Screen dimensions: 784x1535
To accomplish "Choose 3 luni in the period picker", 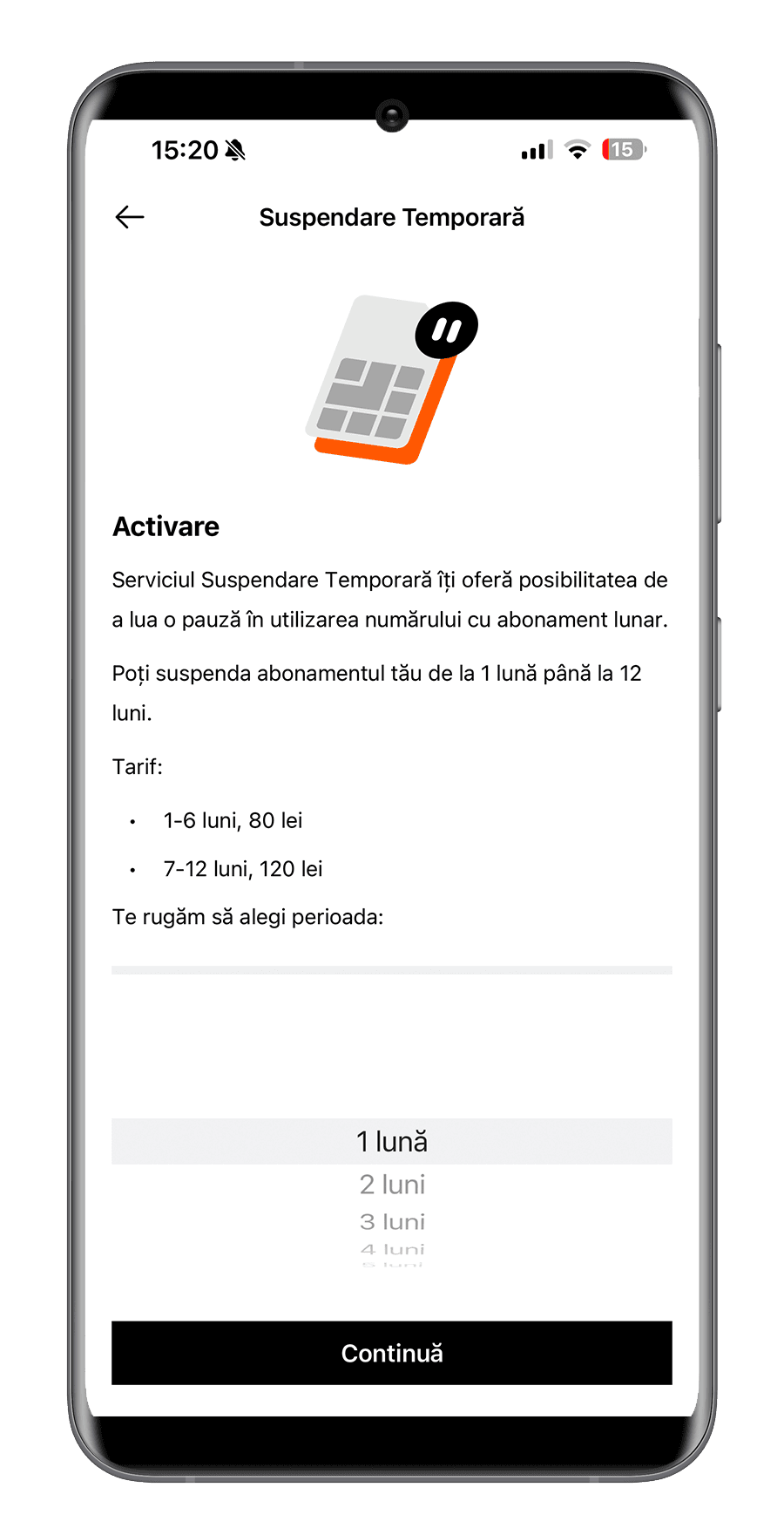I will [392, 1222].
